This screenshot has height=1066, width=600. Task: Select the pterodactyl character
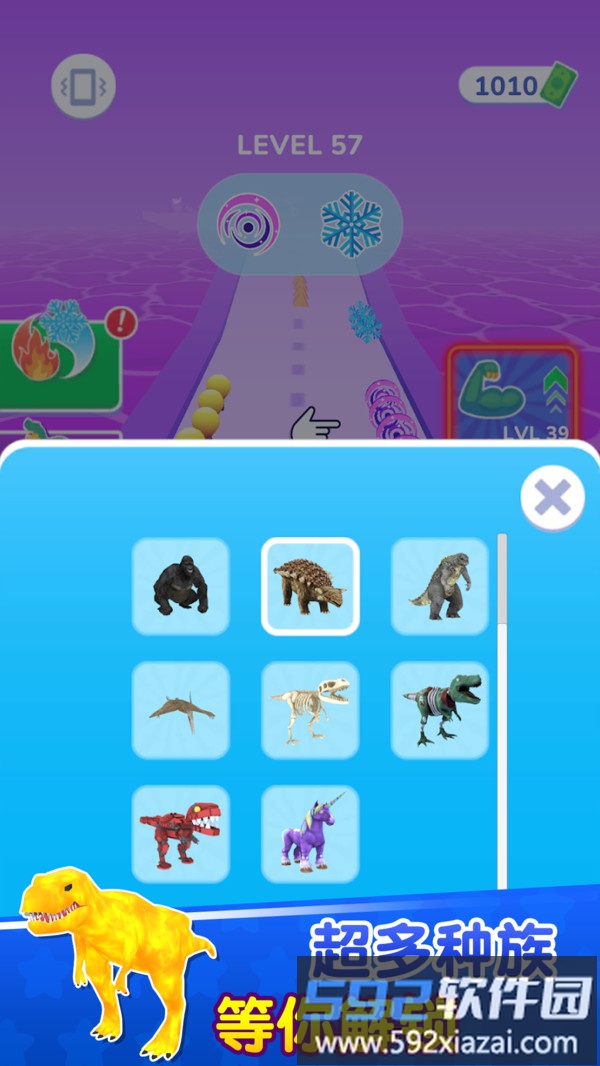(181, 709)
